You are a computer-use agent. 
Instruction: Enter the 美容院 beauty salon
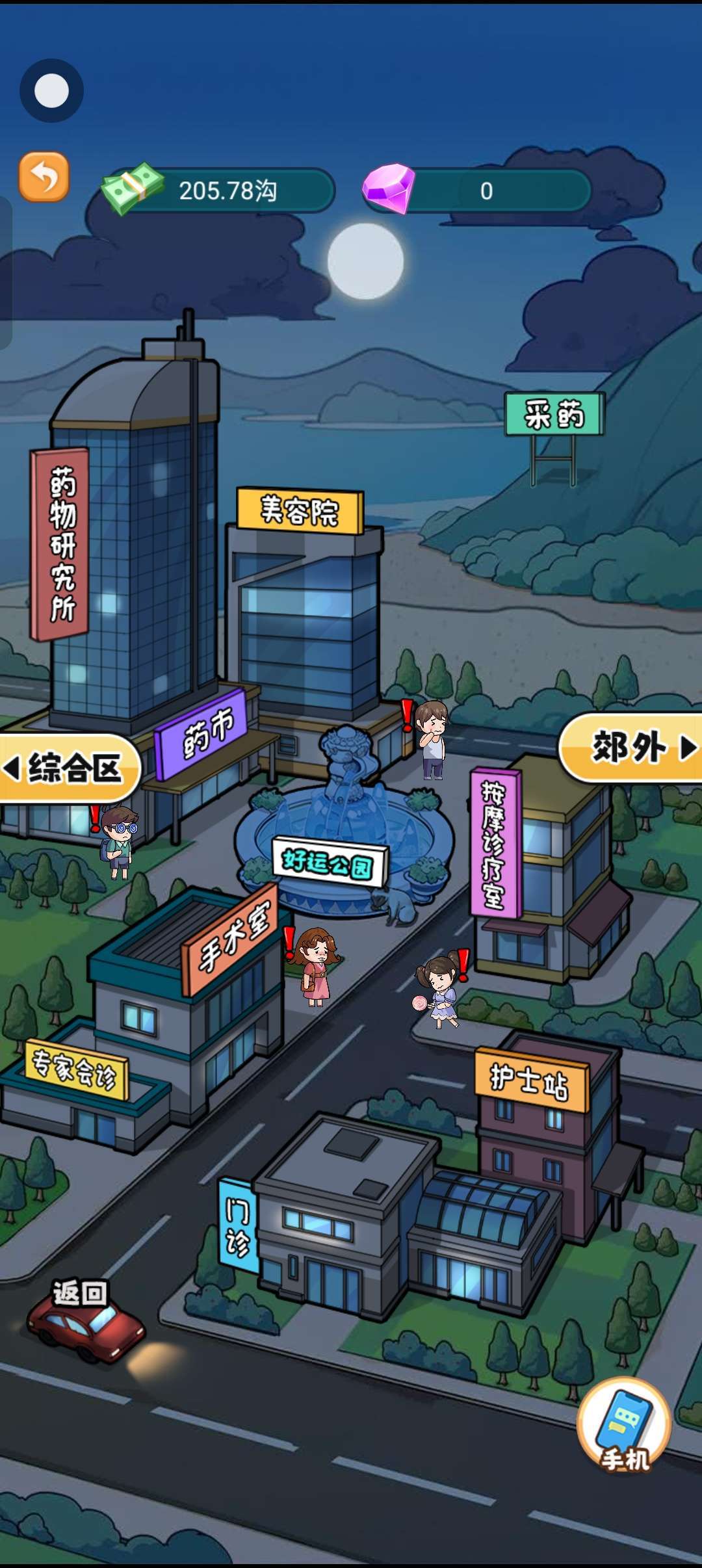300,511
